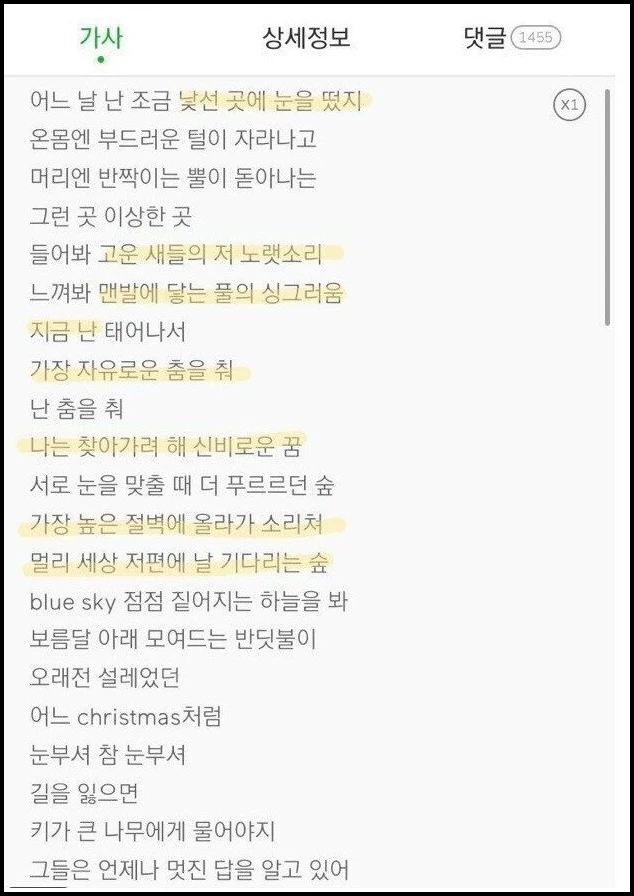Open the 댓글 tab with 1455 comments
This screenshot has height=896, width=634.
[511, 38]
